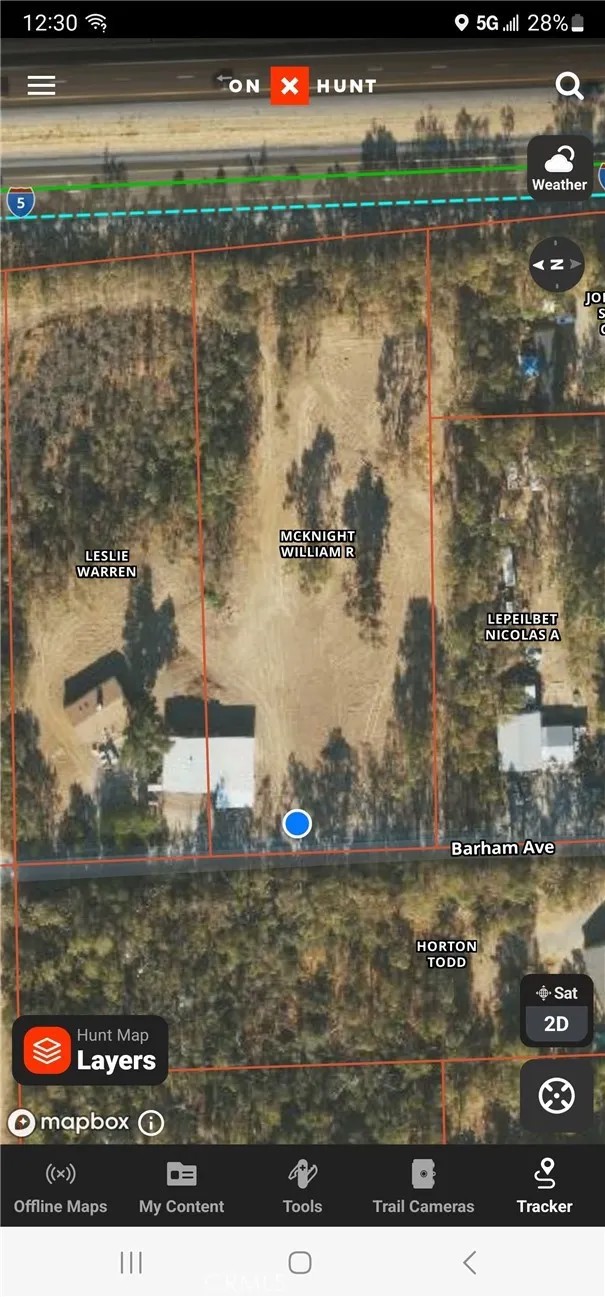Open the hamburger menu
This screenshot has width=605, height=1297.
(41, 86)
